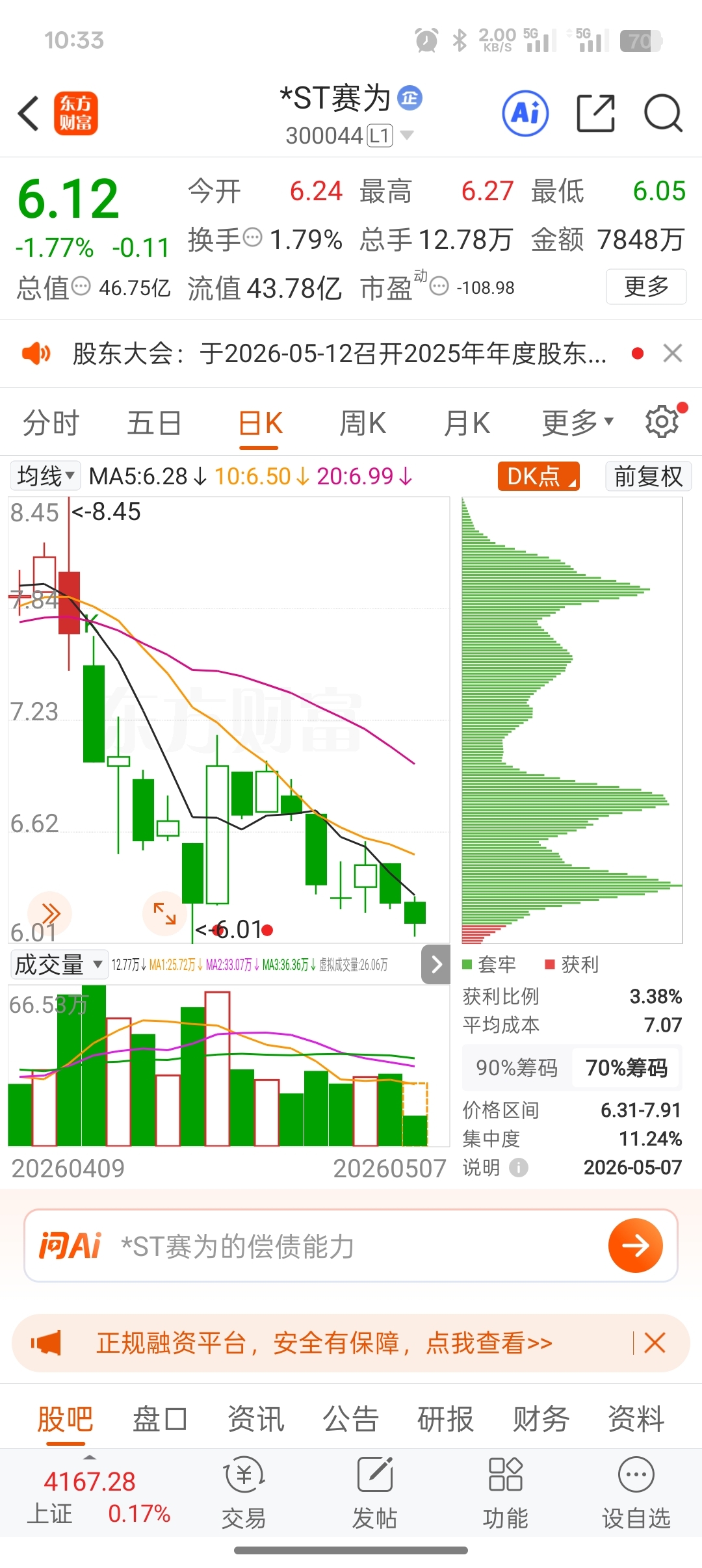Expand the K-line chart to full screen
The width and height of the screenshot is (702, 1568).
[x=164, y=913]
